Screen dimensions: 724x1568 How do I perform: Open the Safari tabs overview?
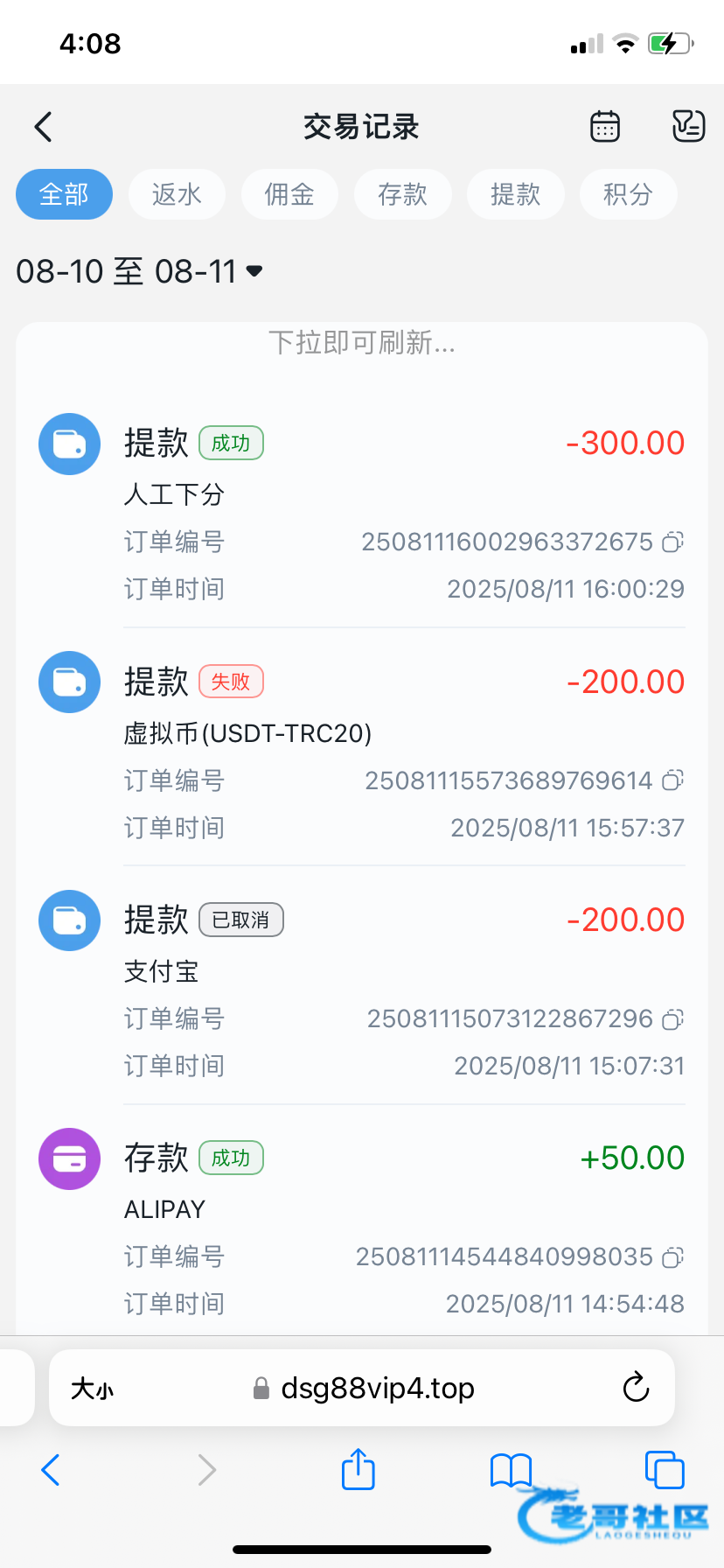[665, 1470]
